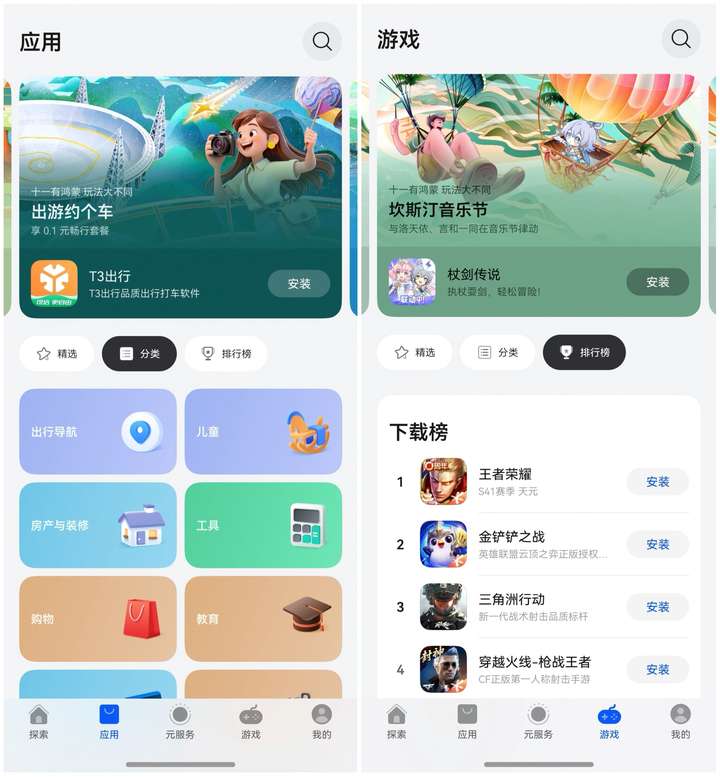This screenshot has height=777, width=720.
Task: Open the 工具 category card
Action: [x=263, y=525]
